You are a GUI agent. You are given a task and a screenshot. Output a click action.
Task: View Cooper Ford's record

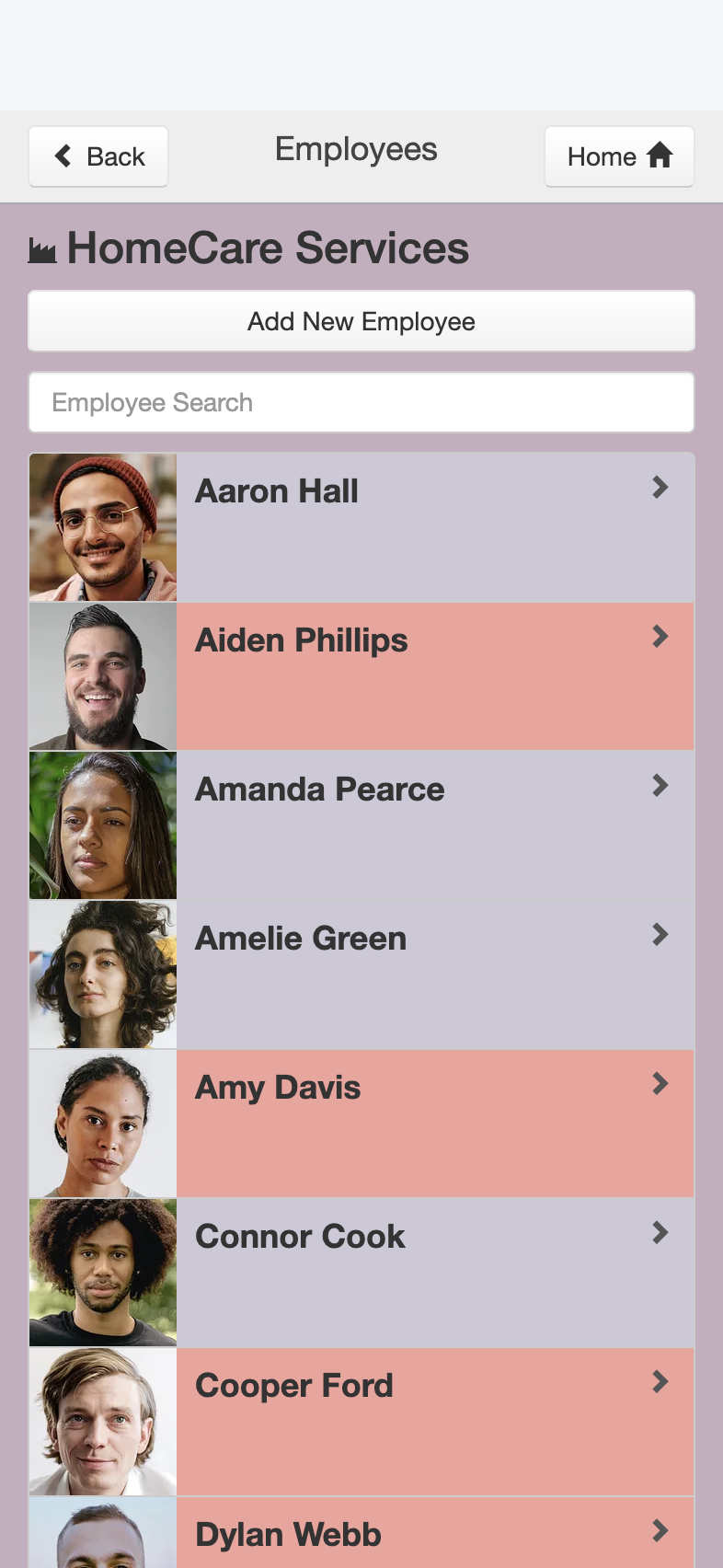[x=361, y=1422]
